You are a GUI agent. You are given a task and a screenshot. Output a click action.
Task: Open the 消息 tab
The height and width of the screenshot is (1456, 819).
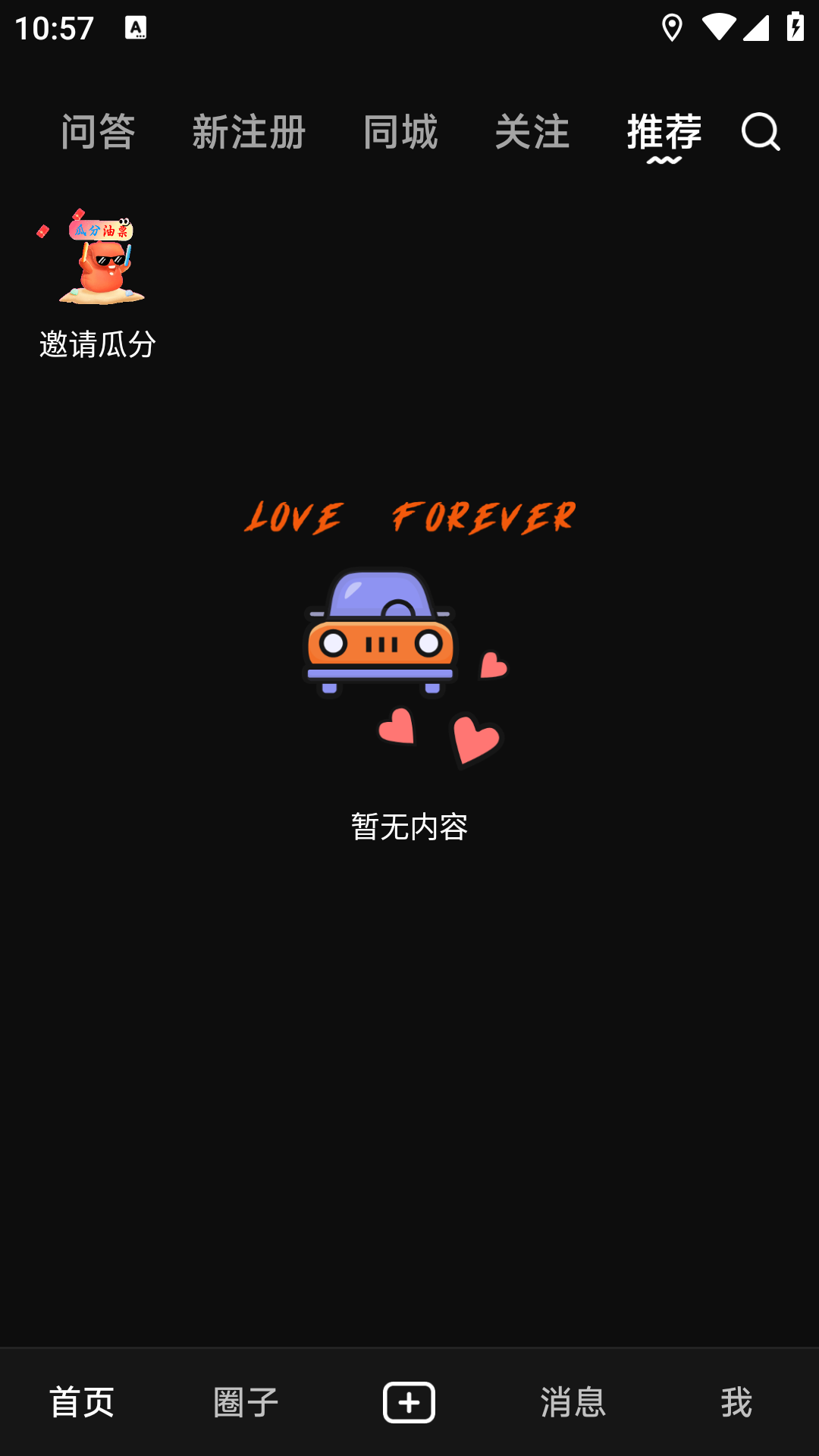point(573,1402)
